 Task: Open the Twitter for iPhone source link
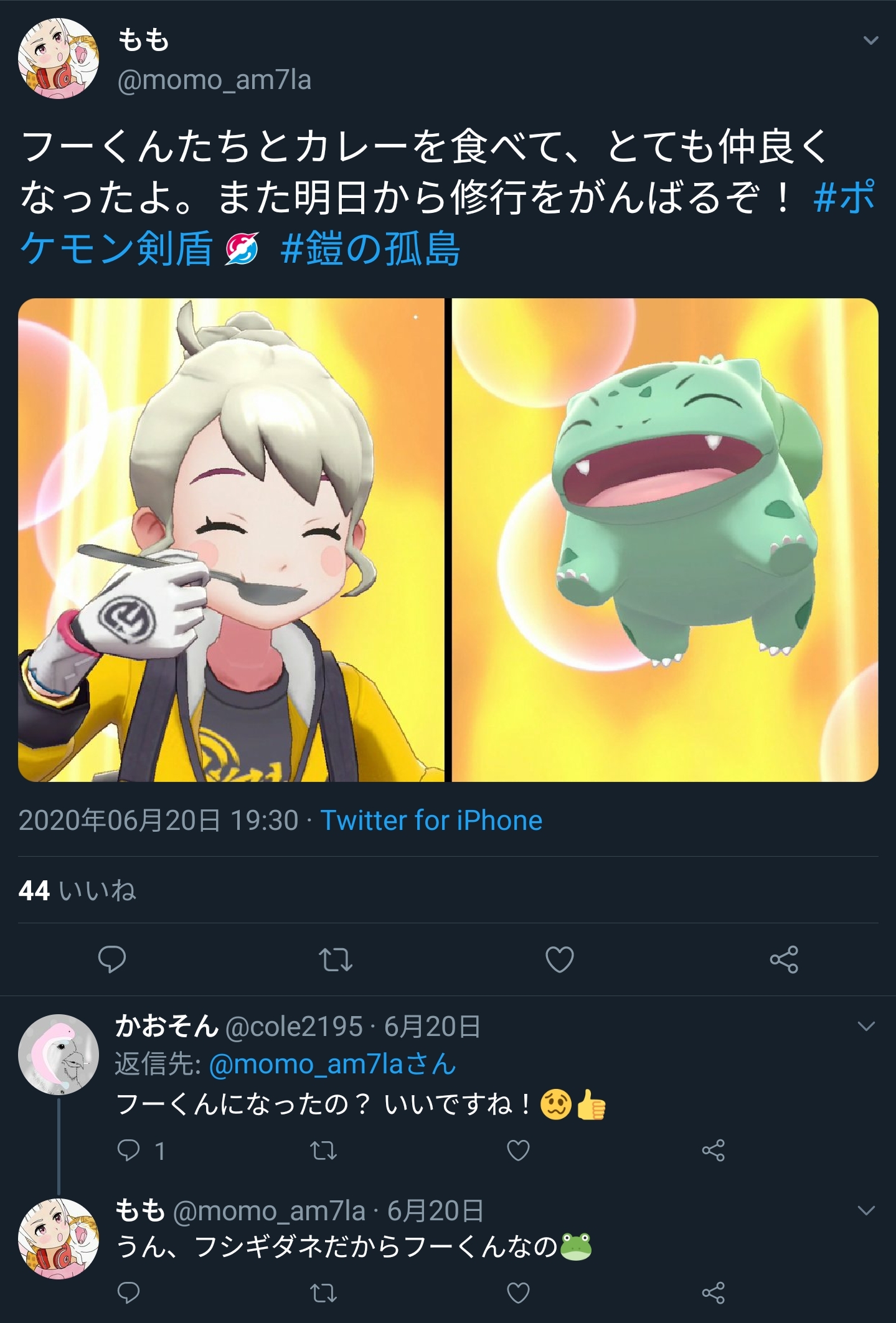point(431,821)
